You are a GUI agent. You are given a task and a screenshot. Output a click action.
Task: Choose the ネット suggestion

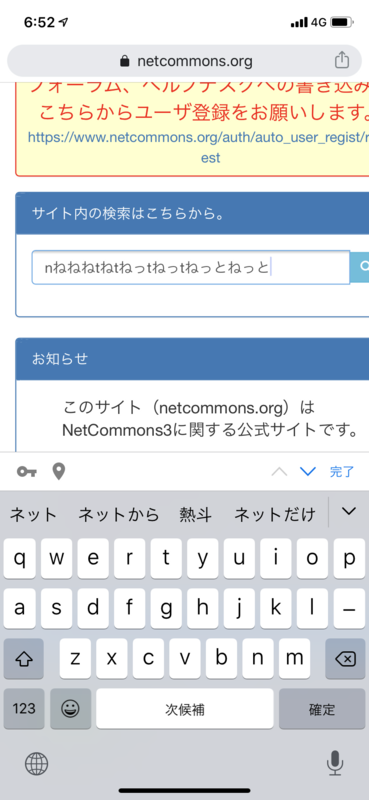coord(33,515)
